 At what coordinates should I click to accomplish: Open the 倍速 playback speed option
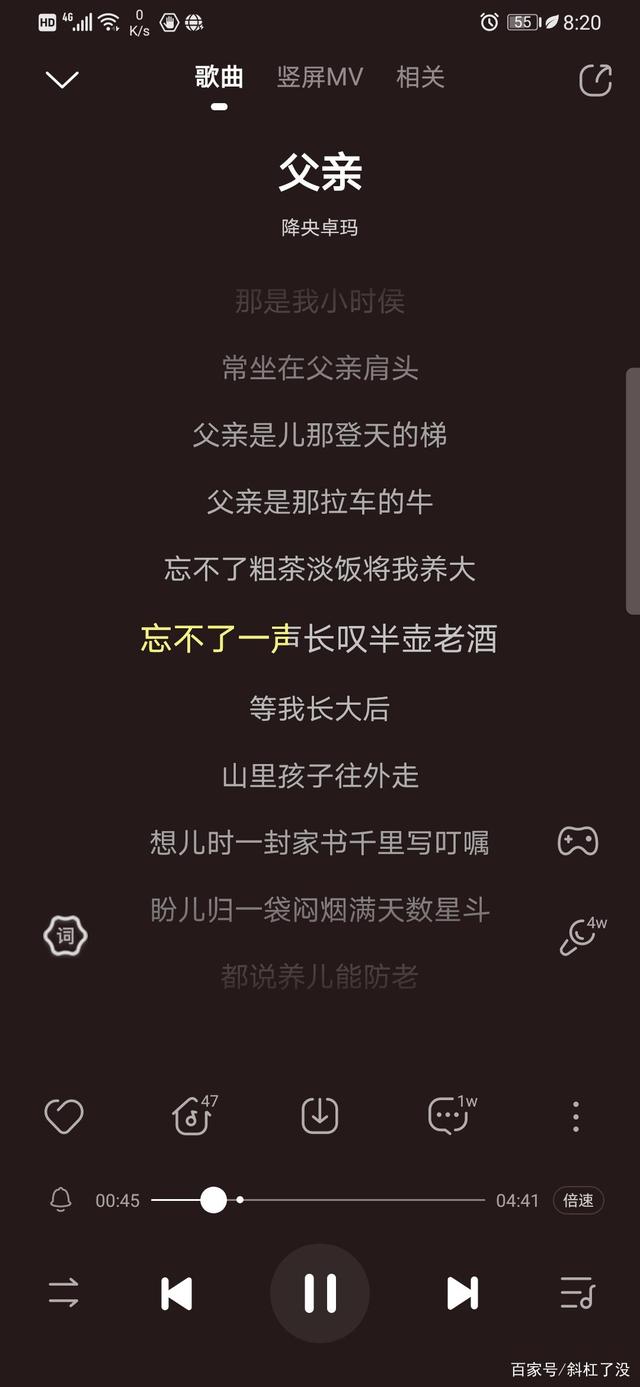coord(579,1200)
